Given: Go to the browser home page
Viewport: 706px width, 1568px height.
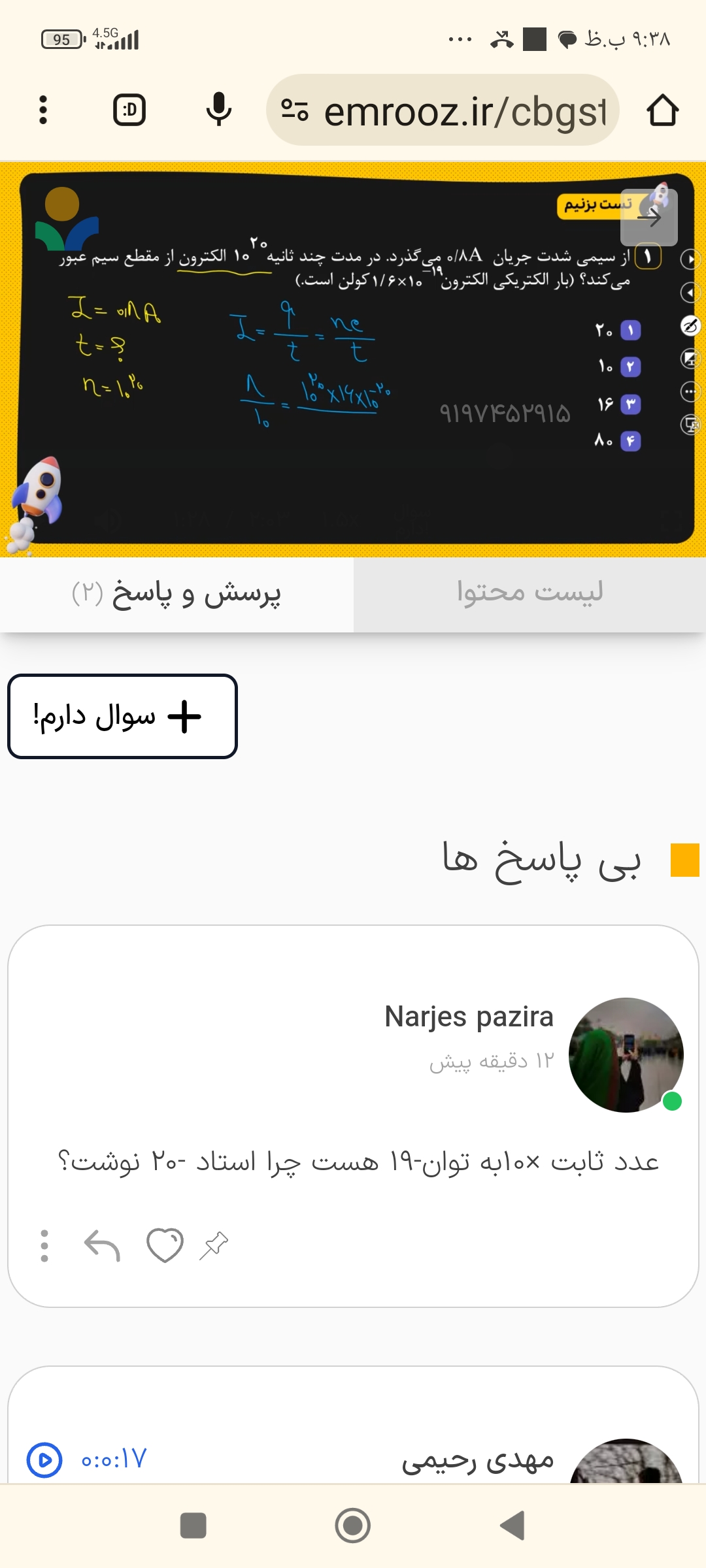Looking at the screenshot, I should click(662, 110).
